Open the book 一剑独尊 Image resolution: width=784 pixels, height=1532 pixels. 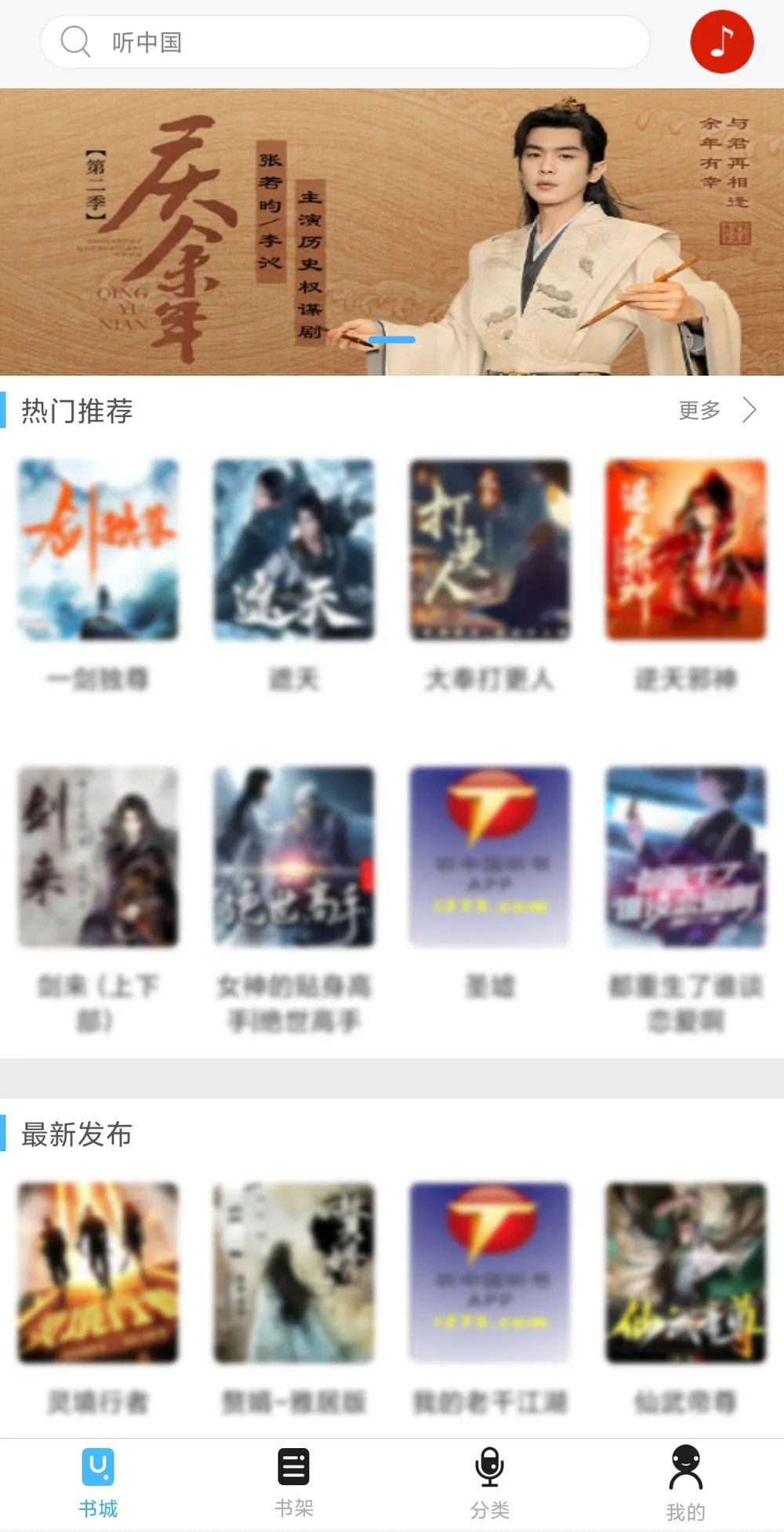(x=98, y=550)
